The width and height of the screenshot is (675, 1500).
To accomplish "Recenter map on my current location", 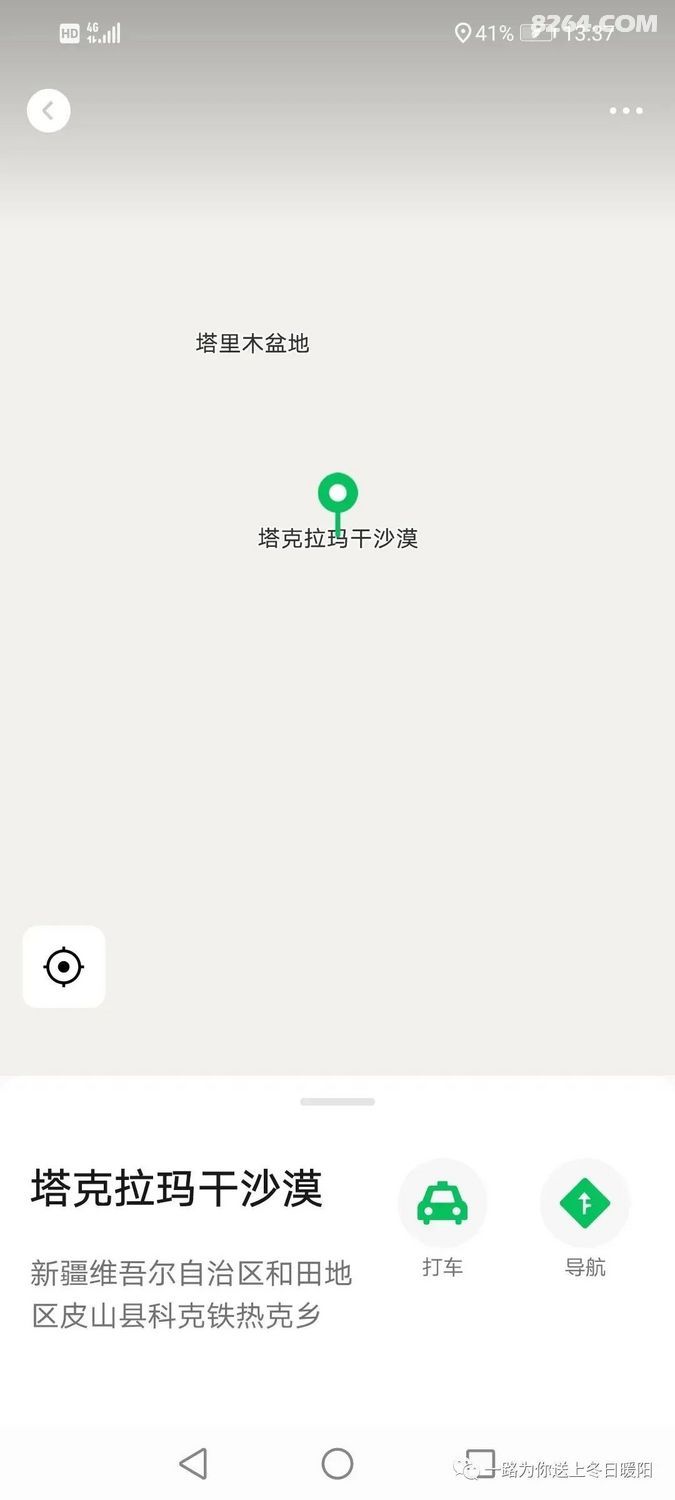I will [x=64, y=967].
